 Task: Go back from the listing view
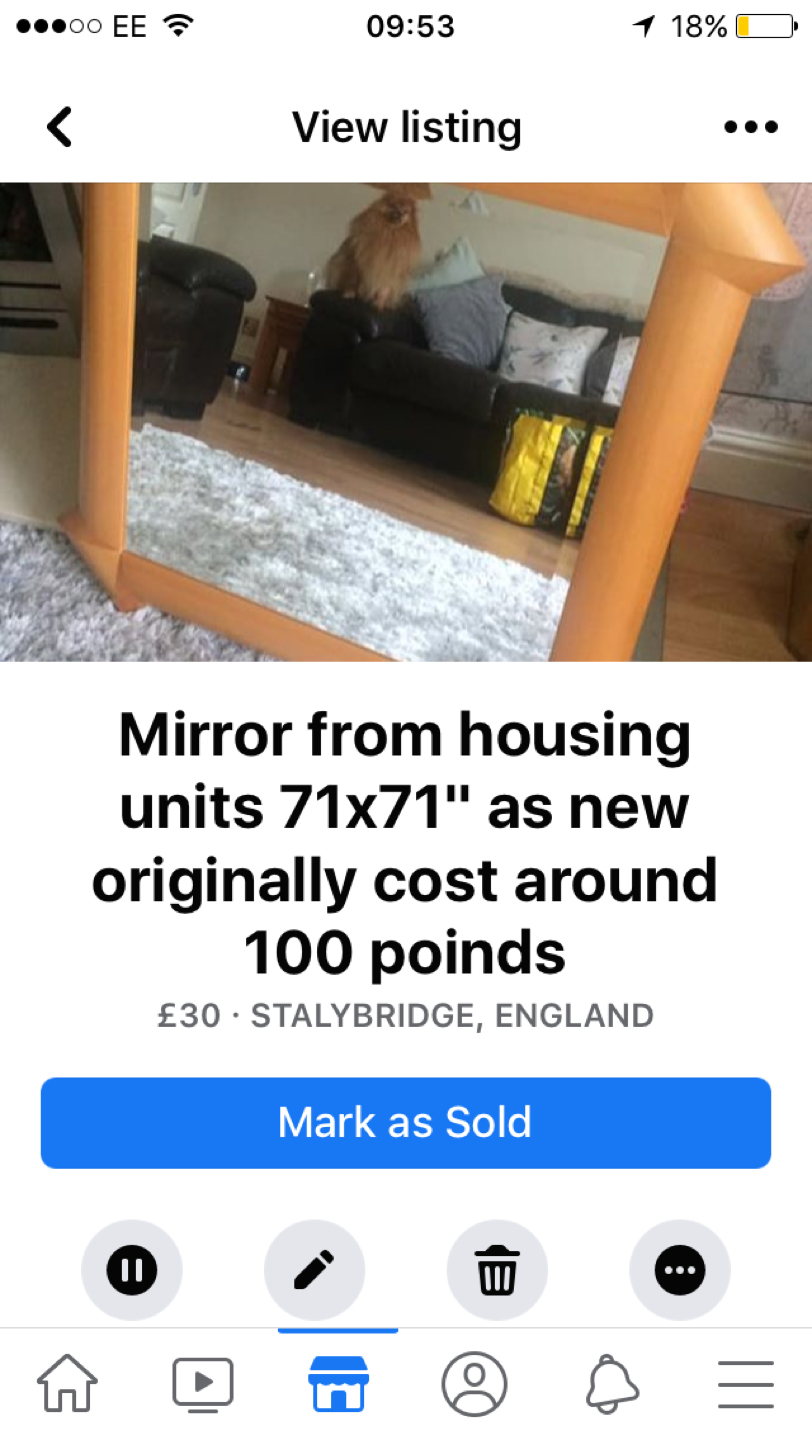[x=60, y=128]
